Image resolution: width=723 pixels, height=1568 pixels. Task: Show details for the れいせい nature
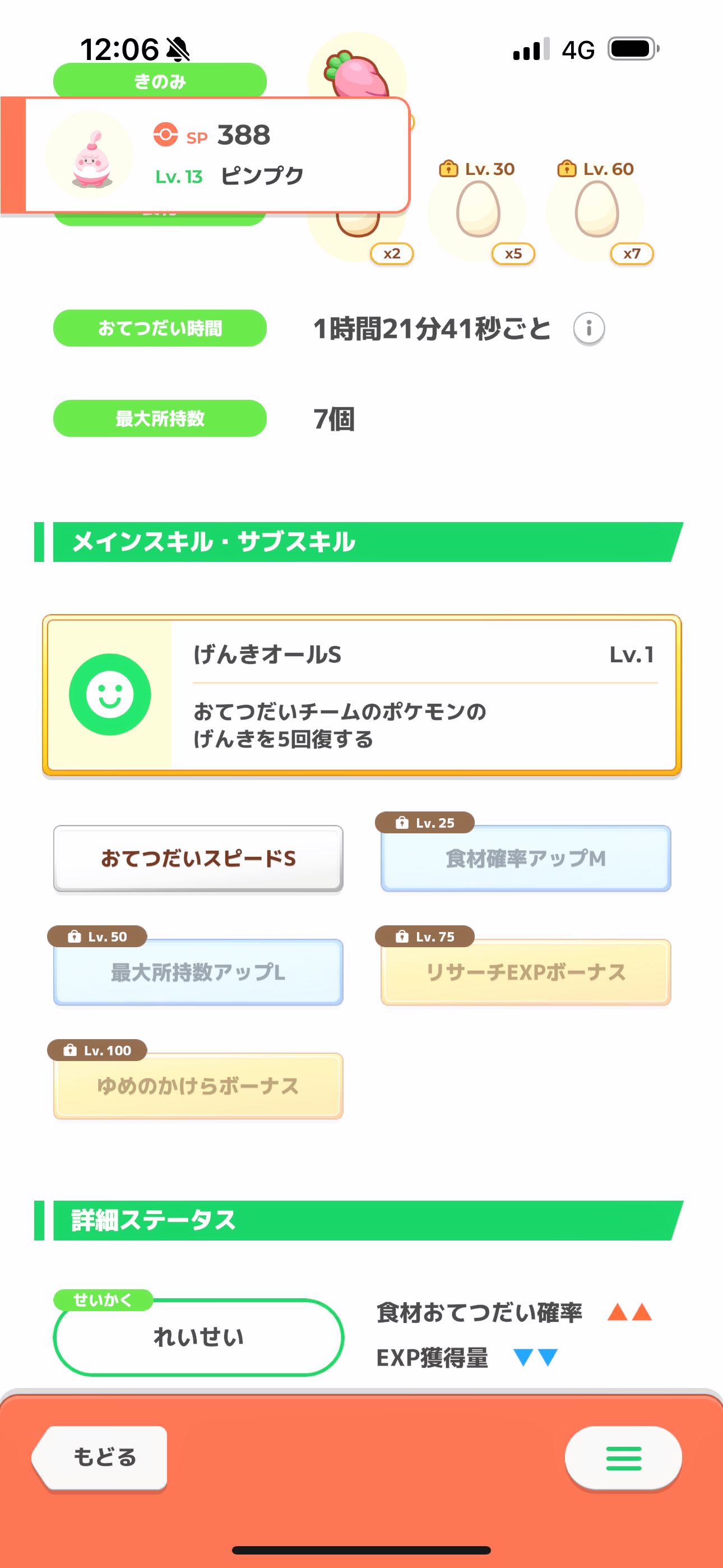click(198, 1338)
